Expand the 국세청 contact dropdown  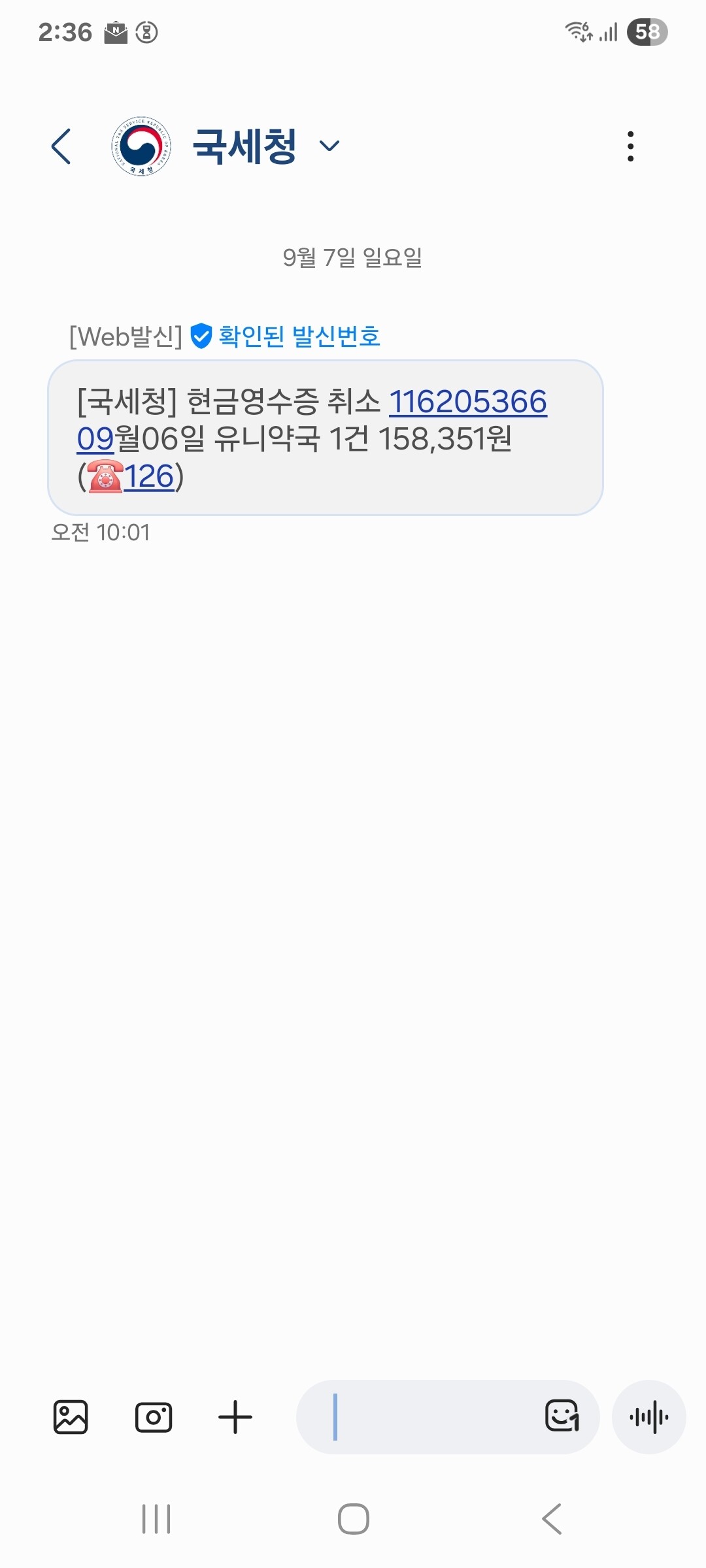[329, 146]
